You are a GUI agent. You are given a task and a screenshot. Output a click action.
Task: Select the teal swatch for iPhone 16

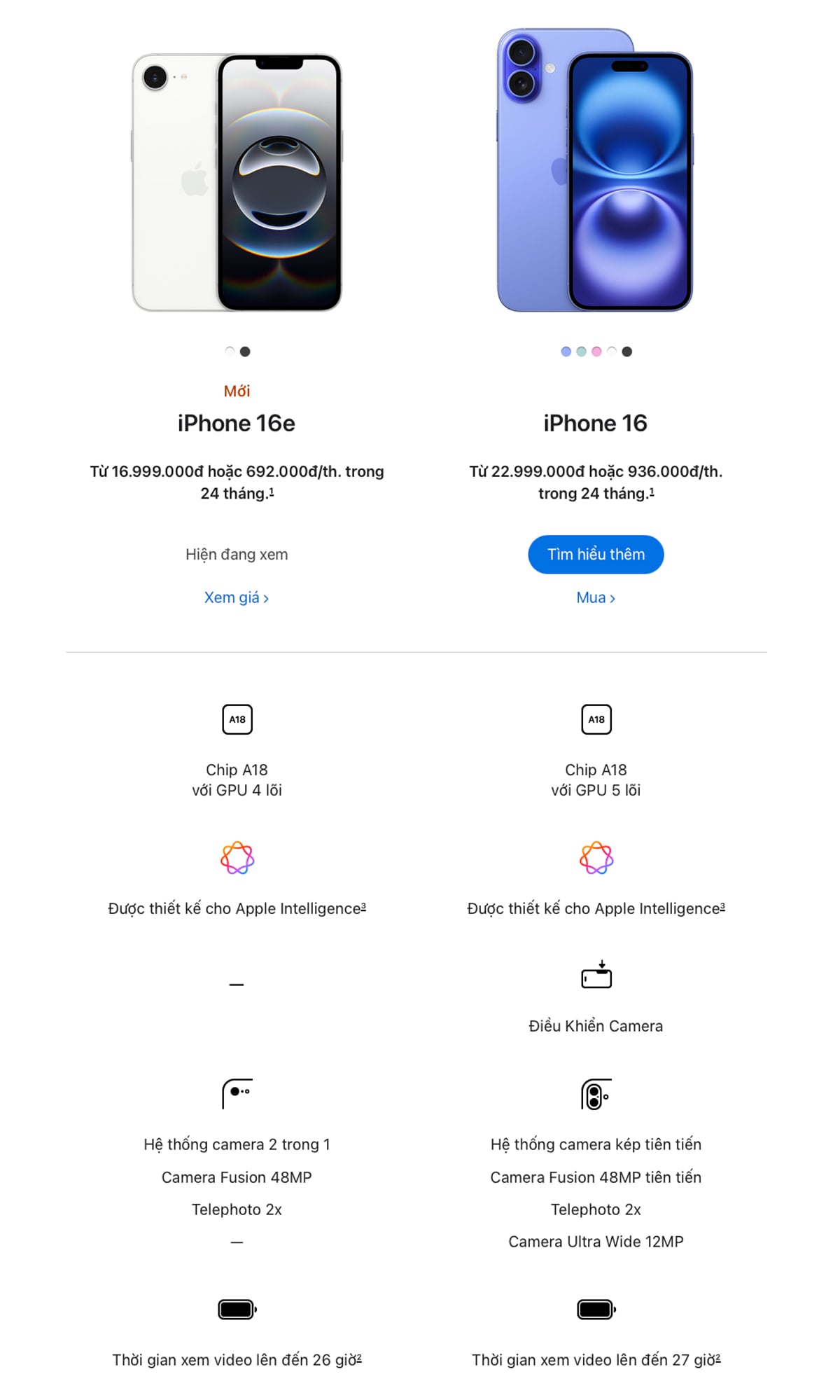(x=581, y=352)
